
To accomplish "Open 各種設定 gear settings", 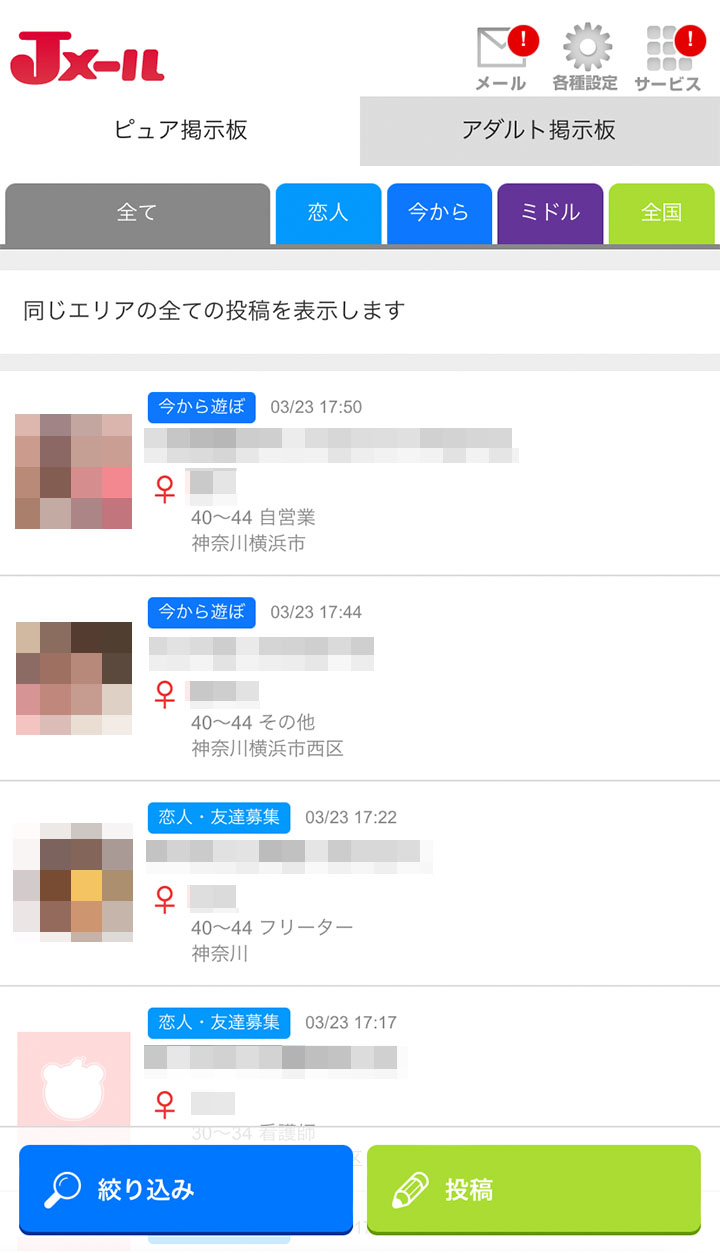I will pos(585,58).
